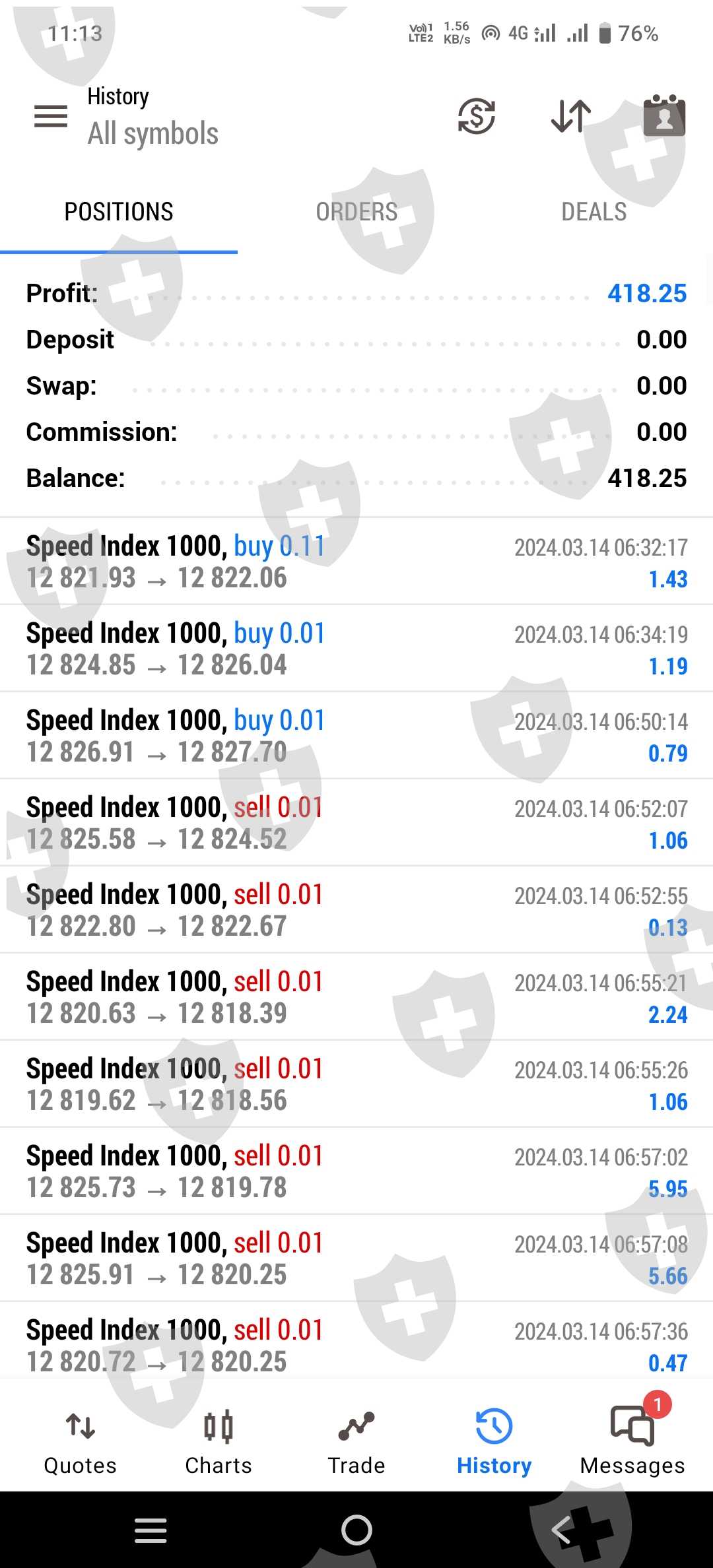Tap the system home button
Viewport: 713px width, 1568px height.
[x=356, y=1530]
